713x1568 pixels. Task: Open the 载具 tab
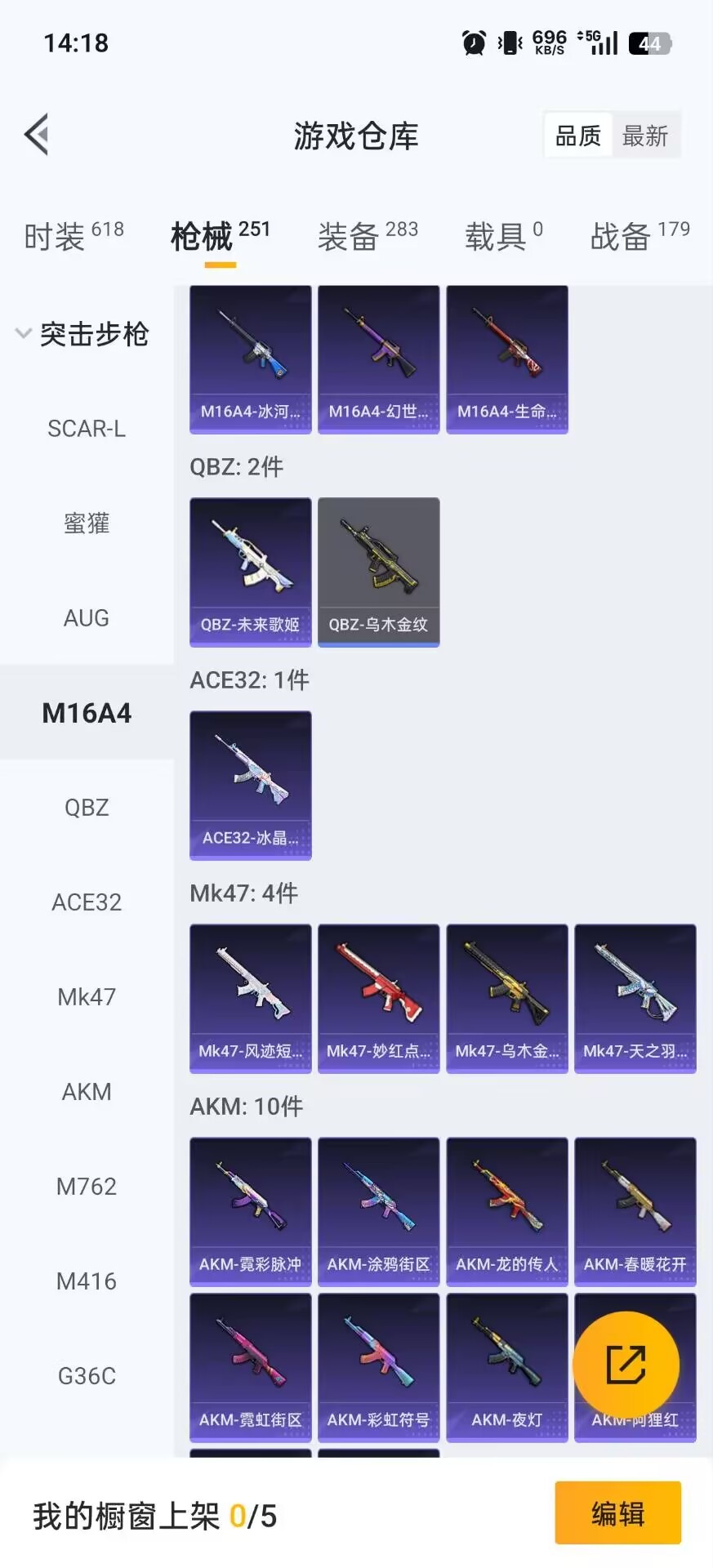point(503,236)
